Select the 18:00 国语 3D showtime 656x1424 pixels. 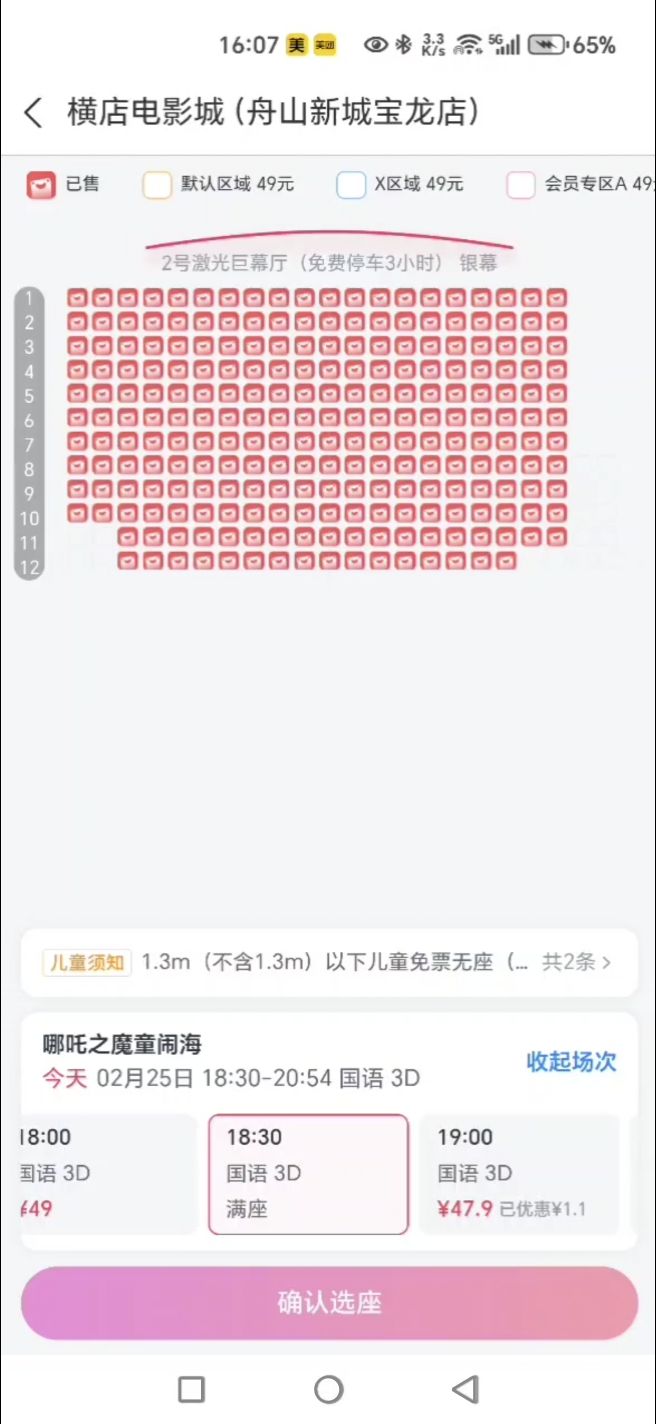click(108, 1173)
